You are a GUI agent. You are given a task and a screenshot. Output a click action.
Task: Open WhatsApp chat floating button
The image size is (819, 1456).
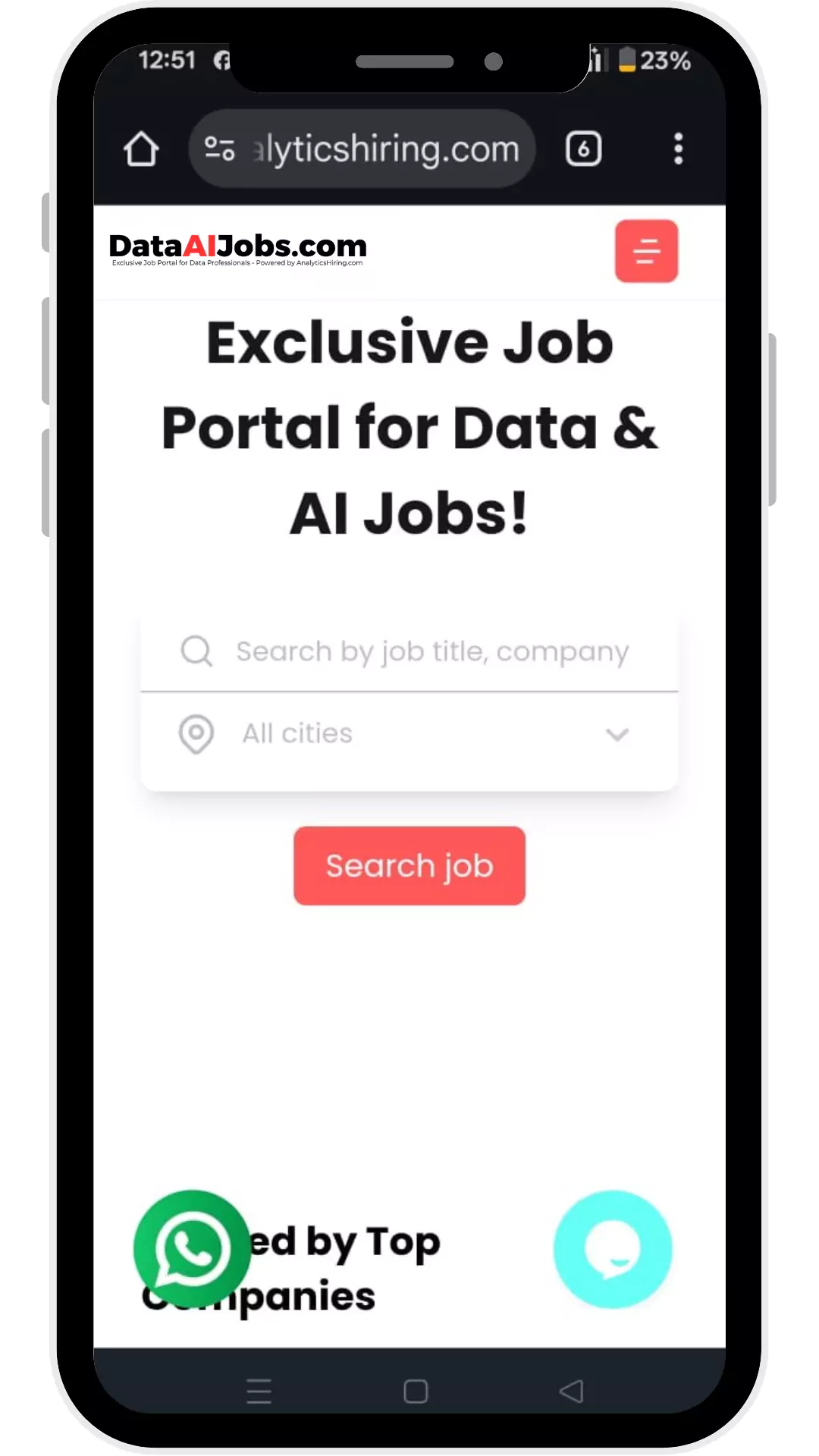[x=192, y=1249]
